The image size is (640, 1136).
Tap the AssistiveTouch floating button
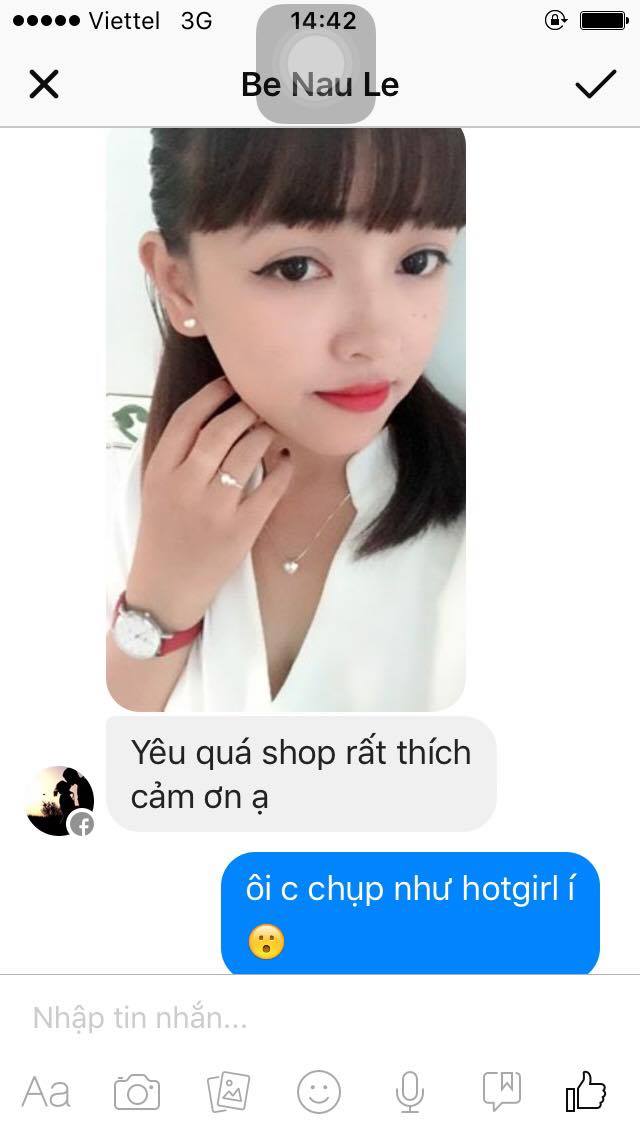(x=316, y=63)
